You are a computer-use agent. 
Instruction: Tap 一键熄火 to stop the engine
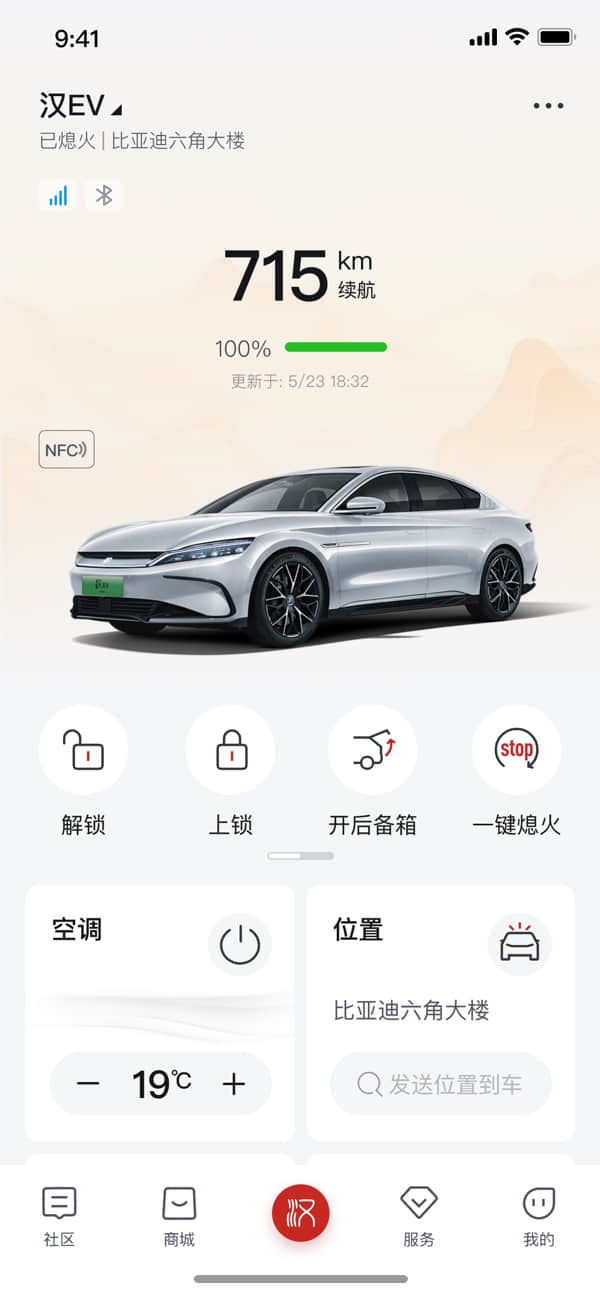(516, 750)
